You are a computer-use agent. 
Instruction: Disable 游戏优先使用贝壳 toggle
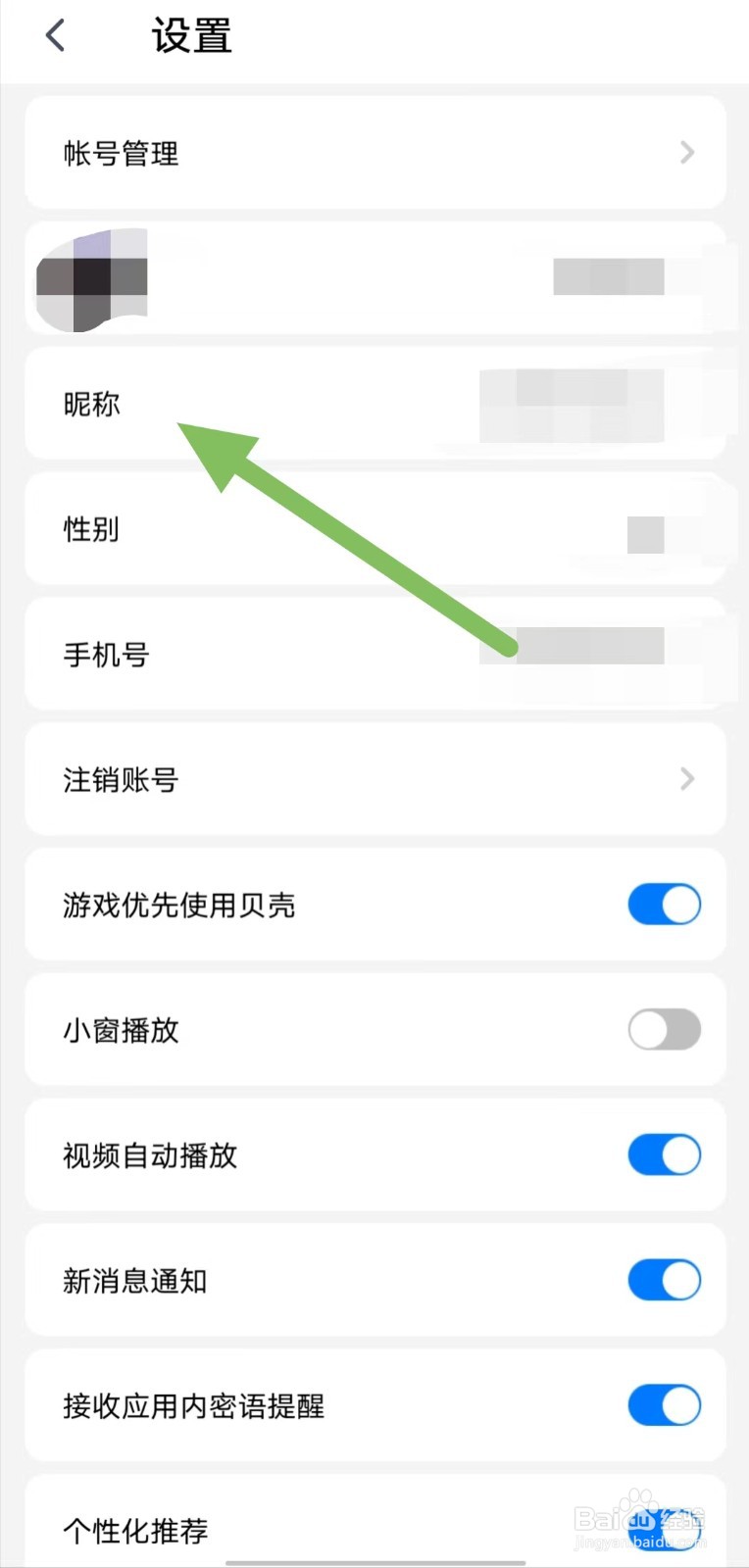(x=664, y=905)
